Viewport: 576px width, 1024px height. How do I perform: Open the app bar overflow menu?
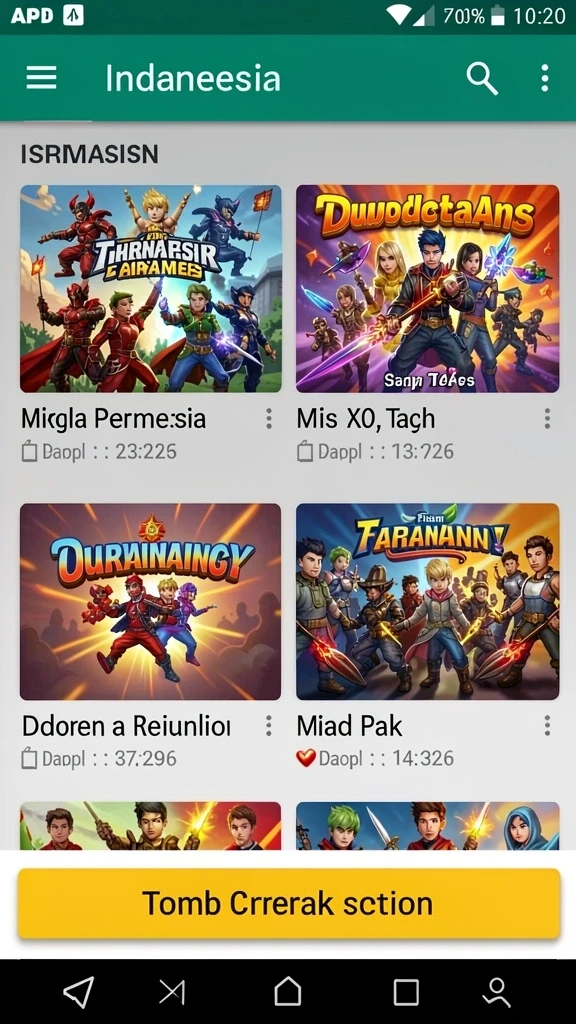545,78
